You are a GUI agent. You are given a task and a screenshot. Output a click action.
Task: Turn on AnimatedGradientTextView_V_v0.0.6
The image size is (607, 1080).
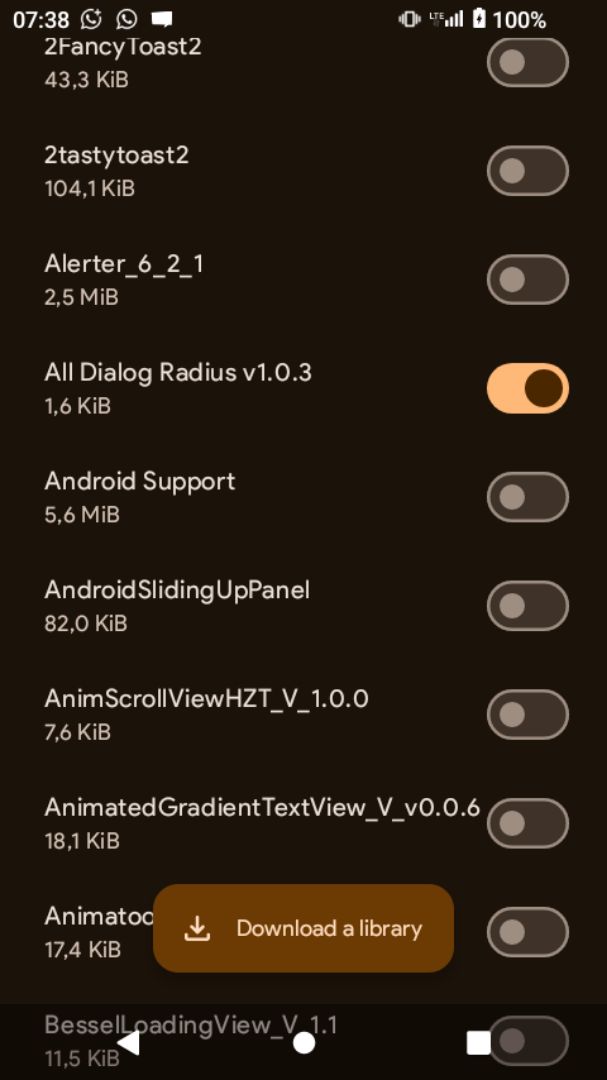pos(528,824)
